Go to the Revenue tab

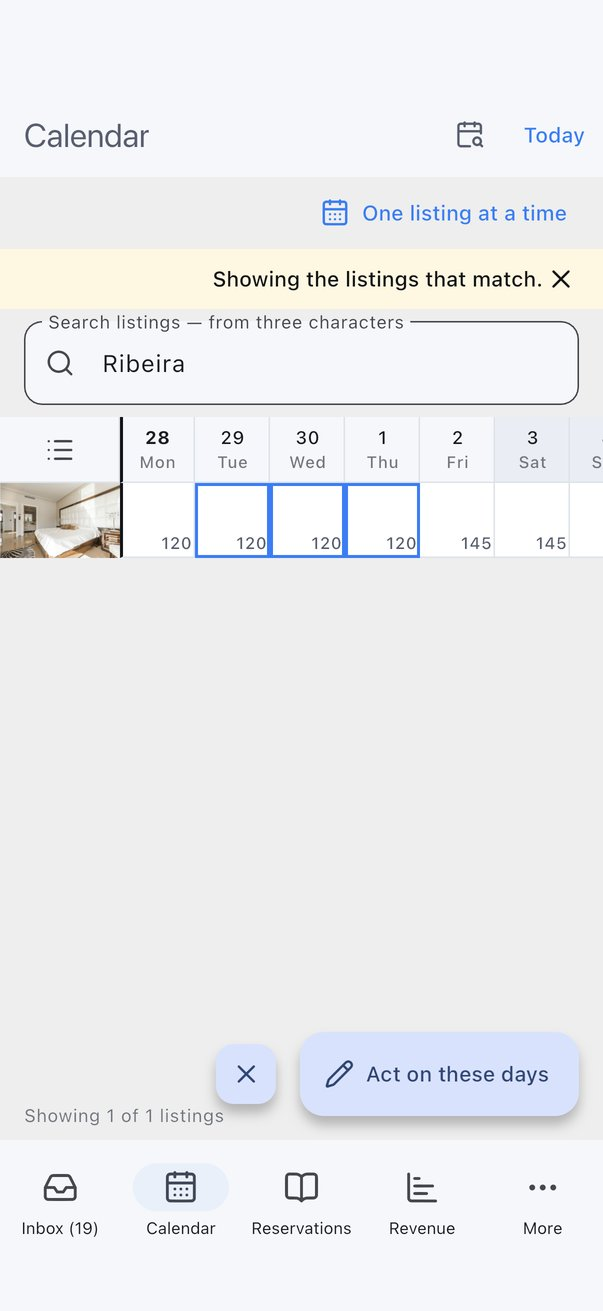pyautogui.click(x=422, y=1204)
